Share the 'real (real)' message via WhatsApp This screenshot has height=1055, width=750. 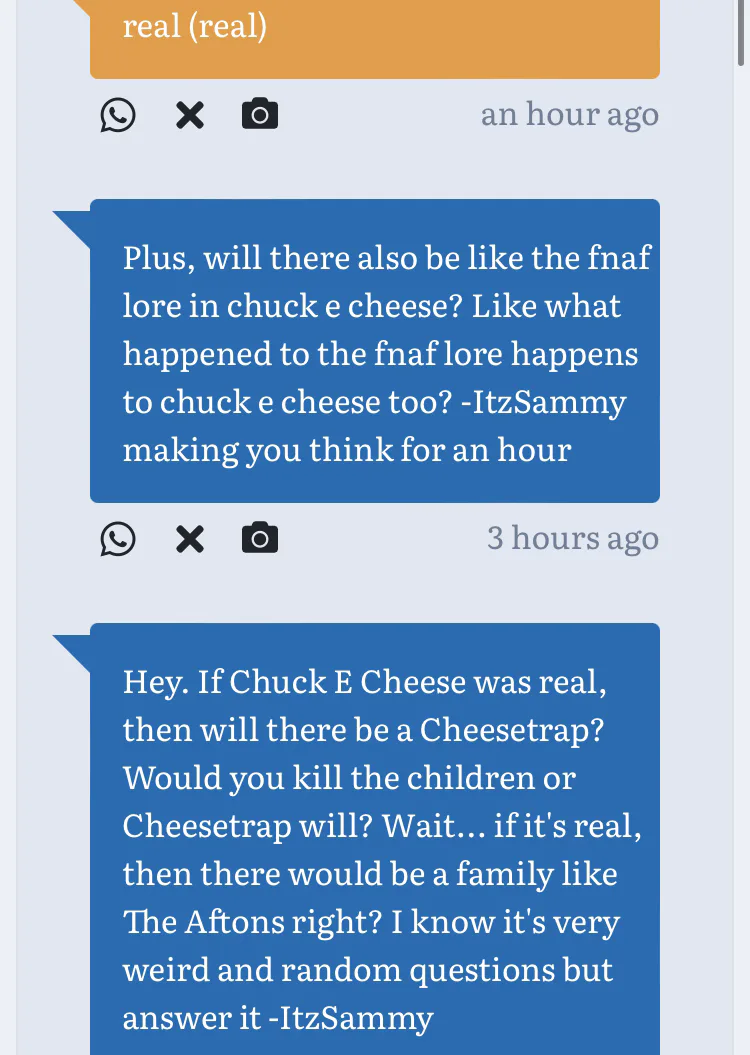click(x=118, y=115)
